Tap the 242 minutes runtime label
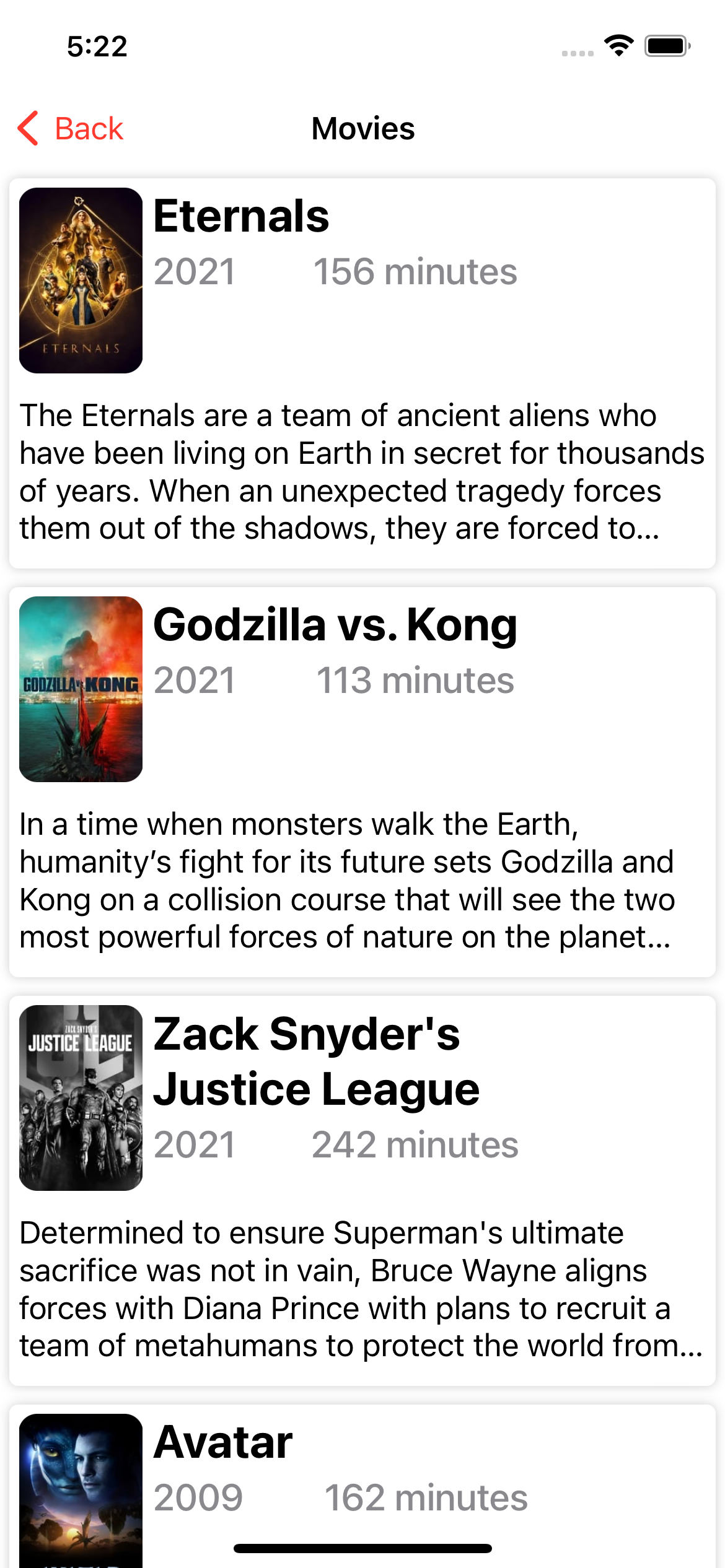This screenshot has width=725, height=1568. pyautogui.click(x=414, y=1144)
